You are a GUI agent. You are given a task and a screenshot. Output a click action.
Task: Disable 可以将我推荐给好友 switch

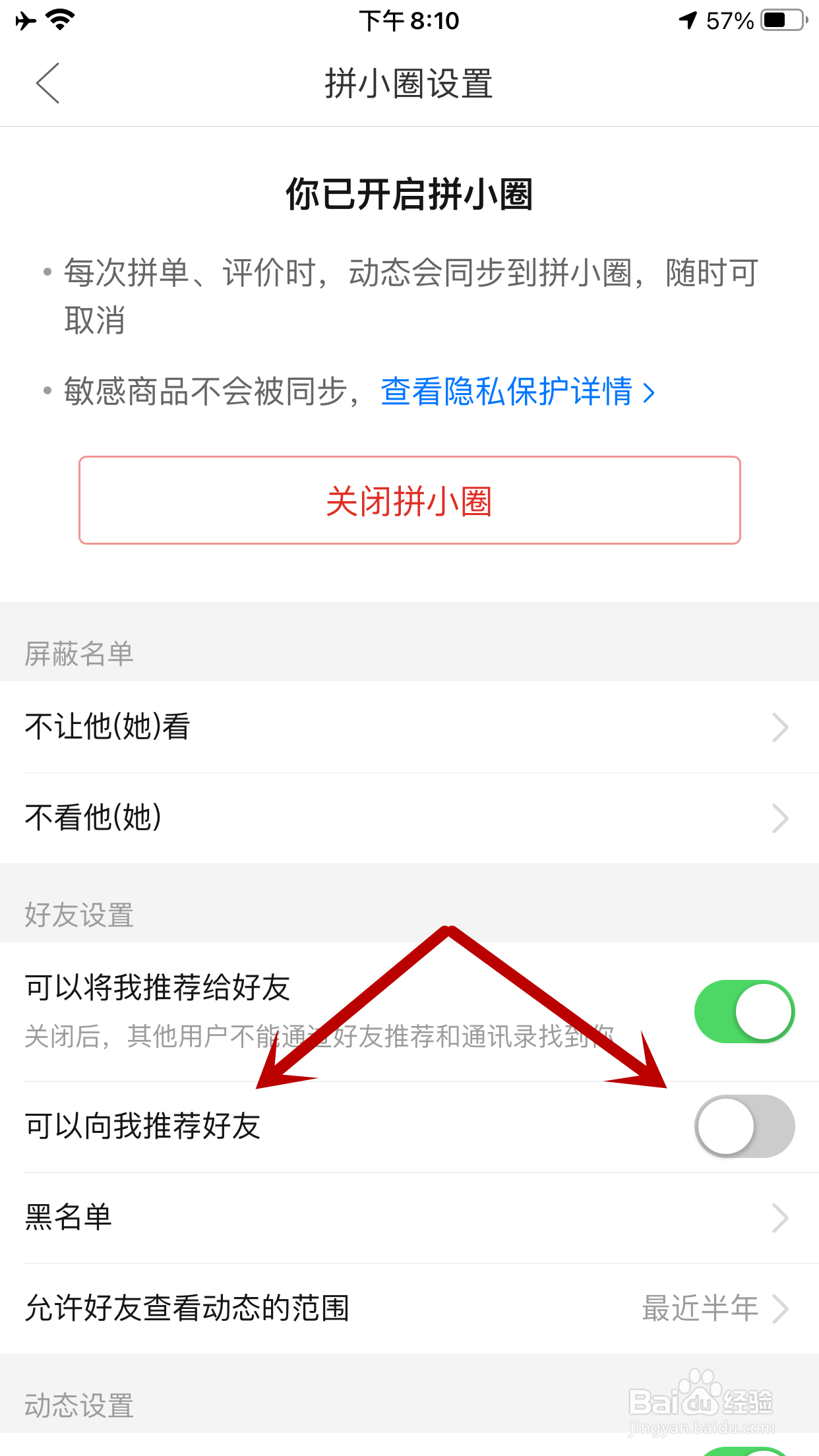[744, 1011]
